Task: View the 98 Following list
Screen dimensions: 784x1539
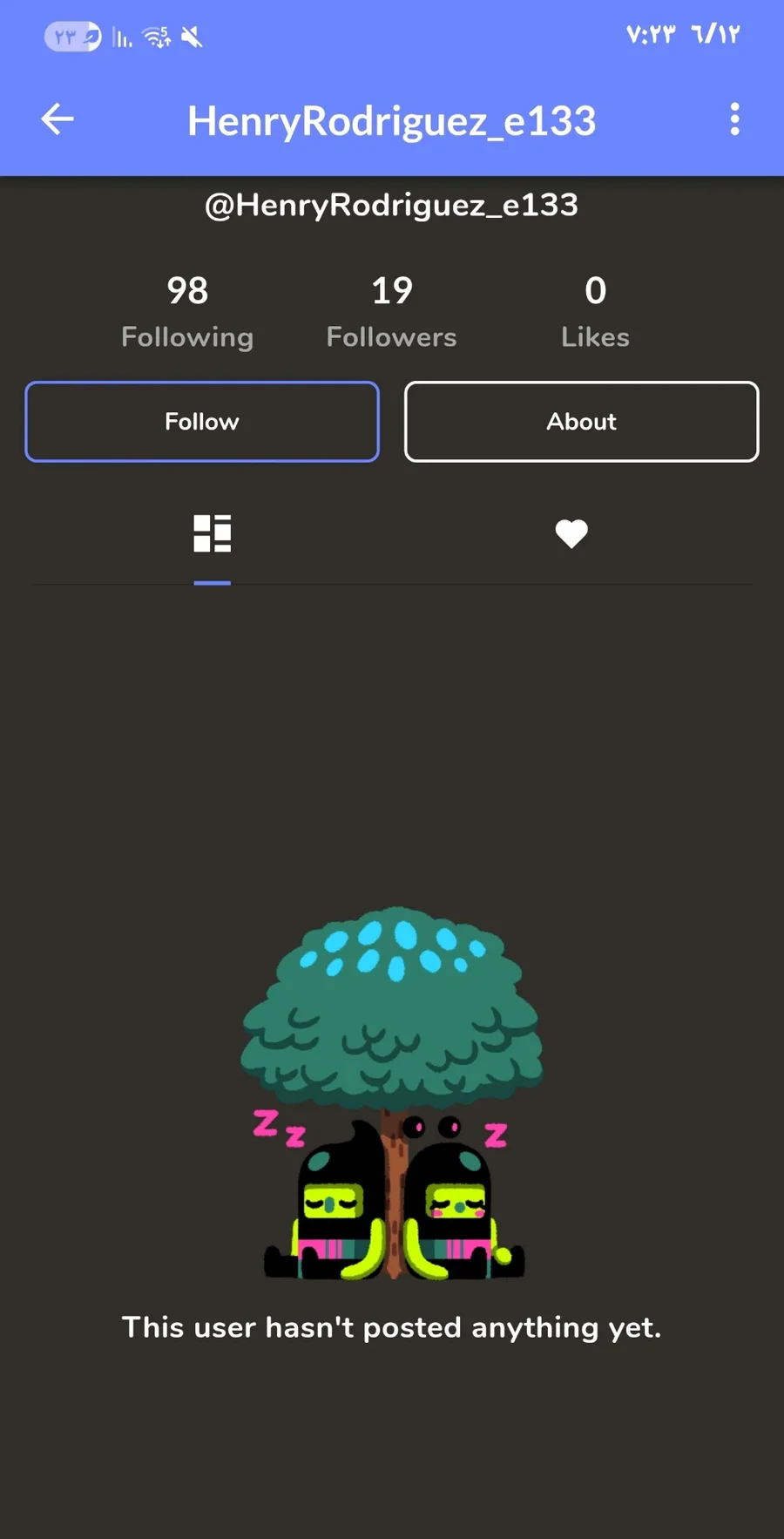Action: (x=187, y=313)
